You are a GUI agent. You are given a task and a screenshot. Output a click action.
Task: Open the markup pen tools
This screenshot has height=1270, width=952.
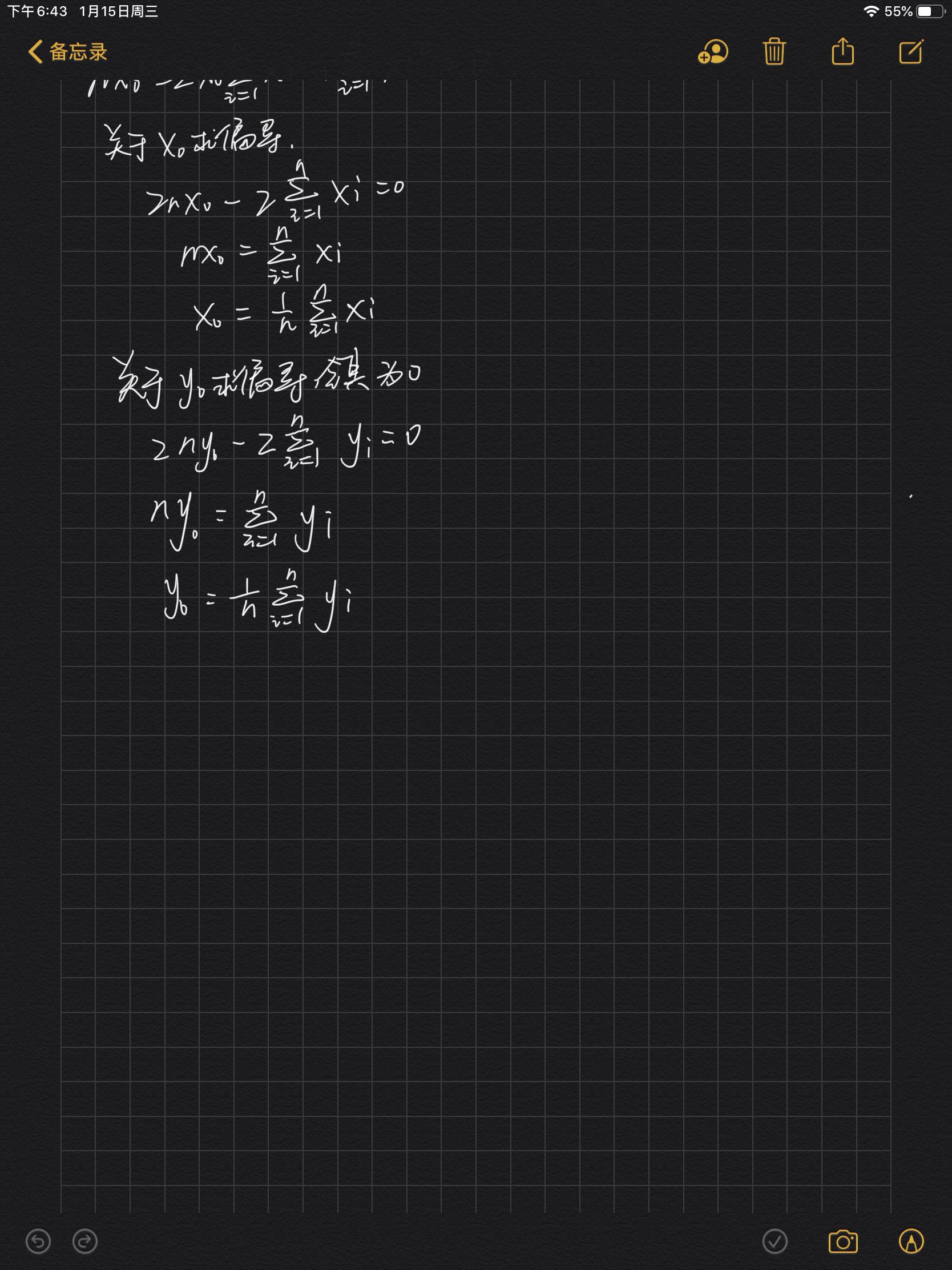(911, 1241)
